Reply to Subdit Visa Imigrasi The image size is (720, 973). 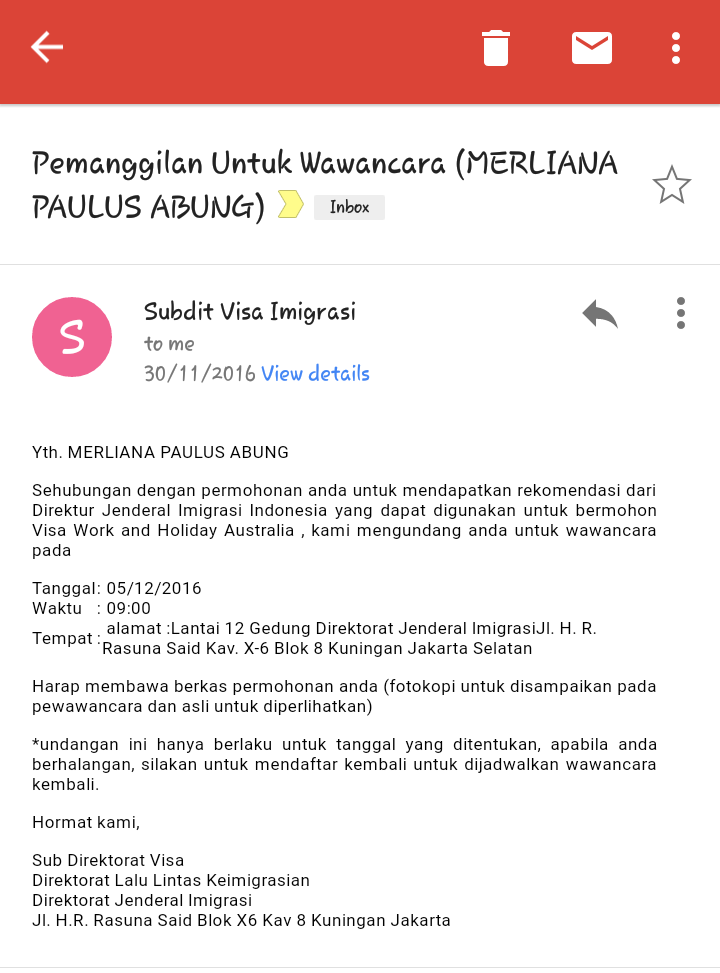tap(600, 314)
